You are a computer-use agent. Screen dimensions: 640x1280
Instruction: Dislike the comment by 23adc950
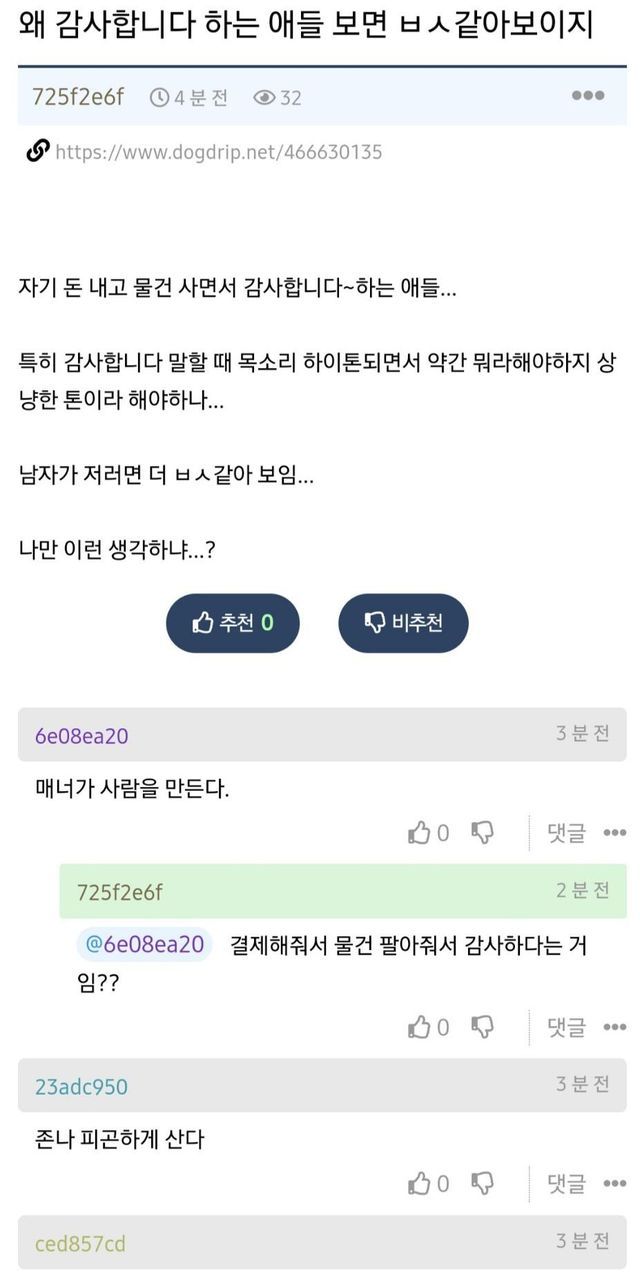482,1184
